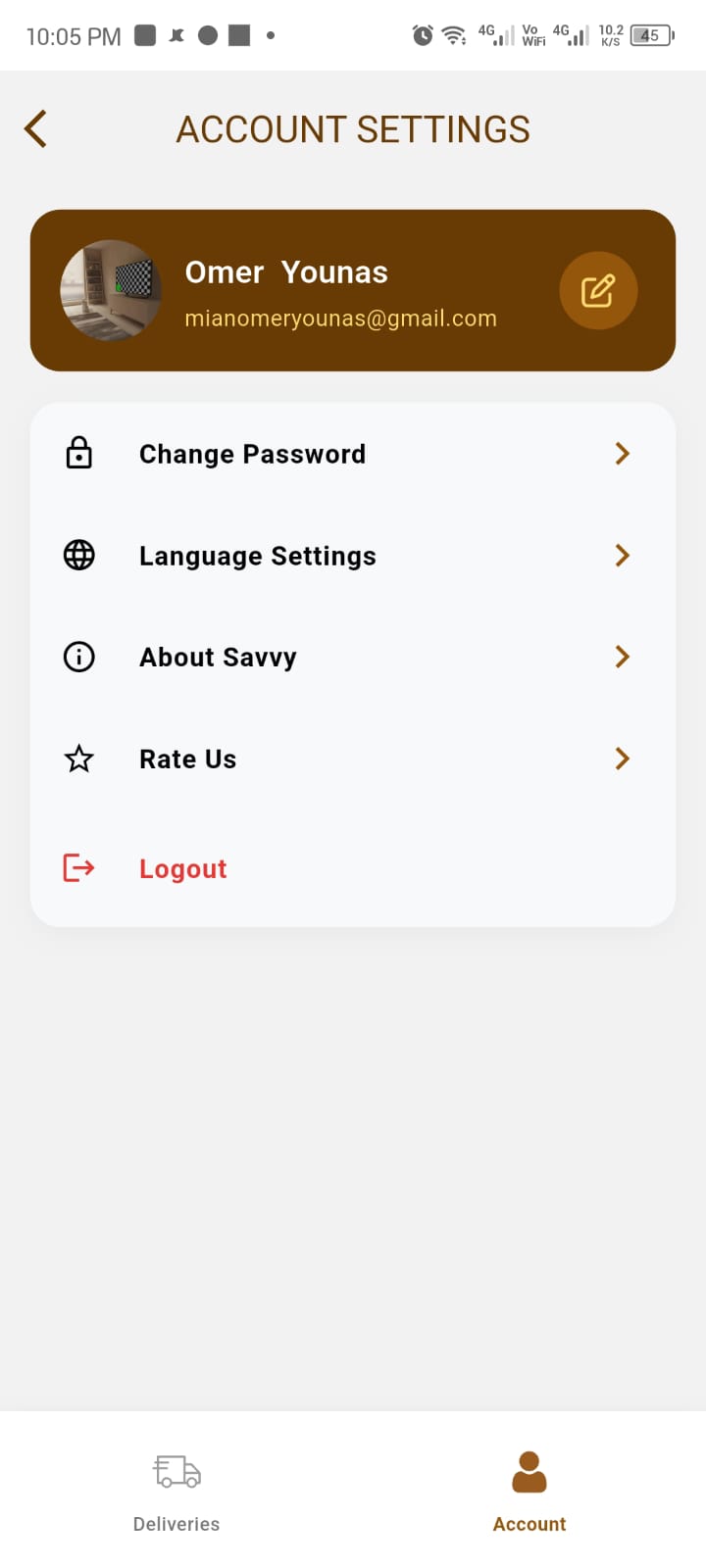This screenshot has height=1568, width=706.
Task: Open About Savvy
Action: (x=352, y=657)
